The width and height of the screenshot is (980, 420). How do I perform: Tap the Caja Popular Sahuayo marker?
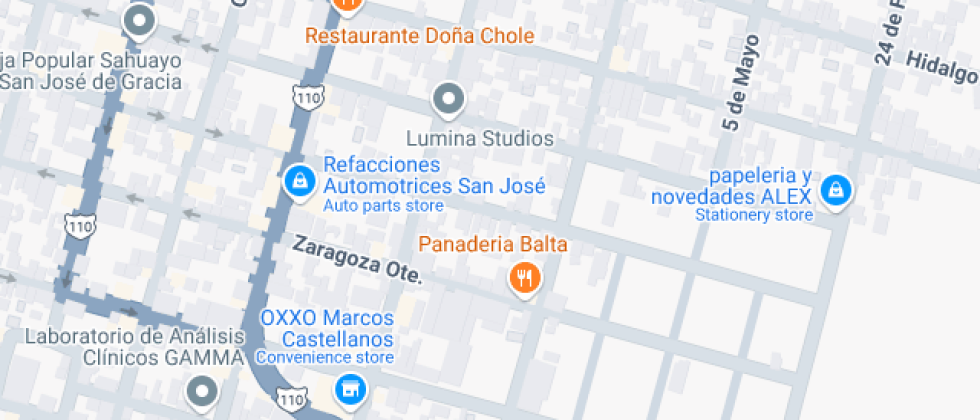(x=139, y=20)
